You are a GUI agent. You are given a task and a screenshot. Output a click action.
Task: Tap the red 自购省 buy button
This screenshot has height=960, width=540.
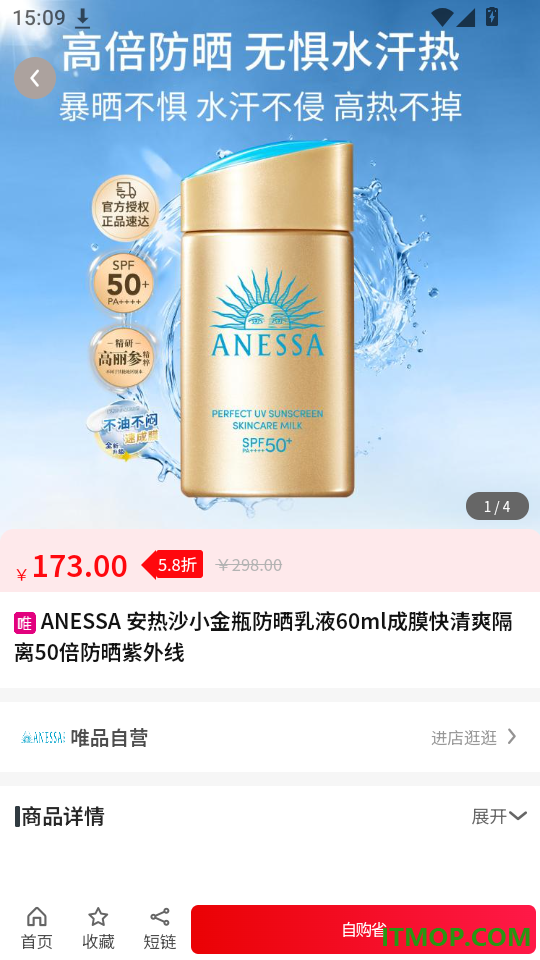point(363,929)
